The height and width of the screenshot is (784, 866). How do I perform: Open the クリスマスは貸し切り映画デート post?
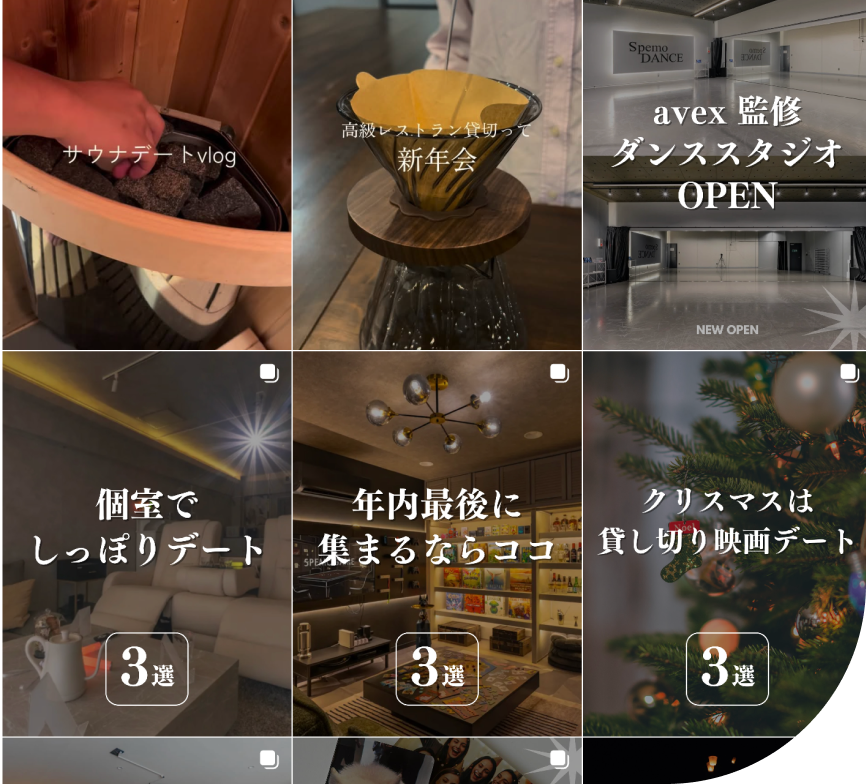[725, 543]
